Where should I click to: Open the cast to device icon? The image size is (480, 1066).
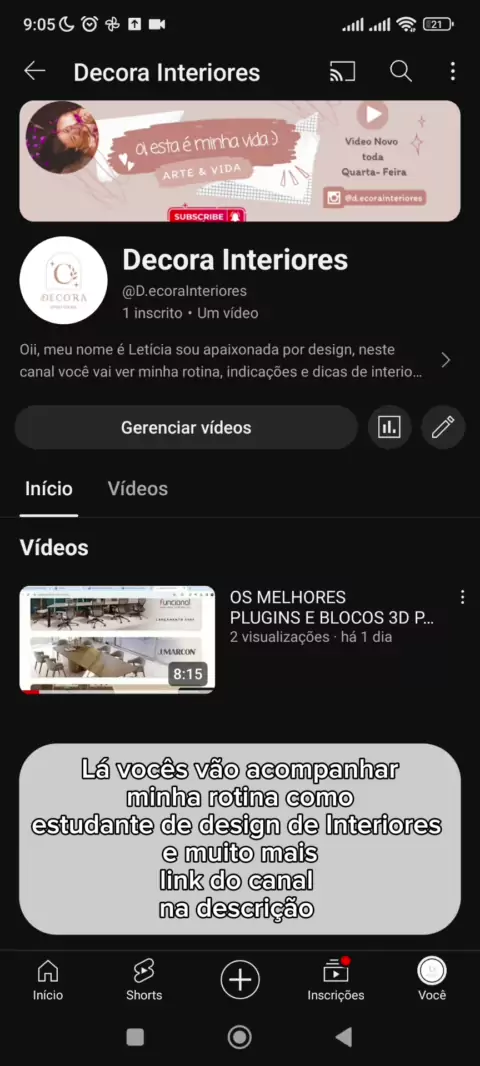click(342, 71)
